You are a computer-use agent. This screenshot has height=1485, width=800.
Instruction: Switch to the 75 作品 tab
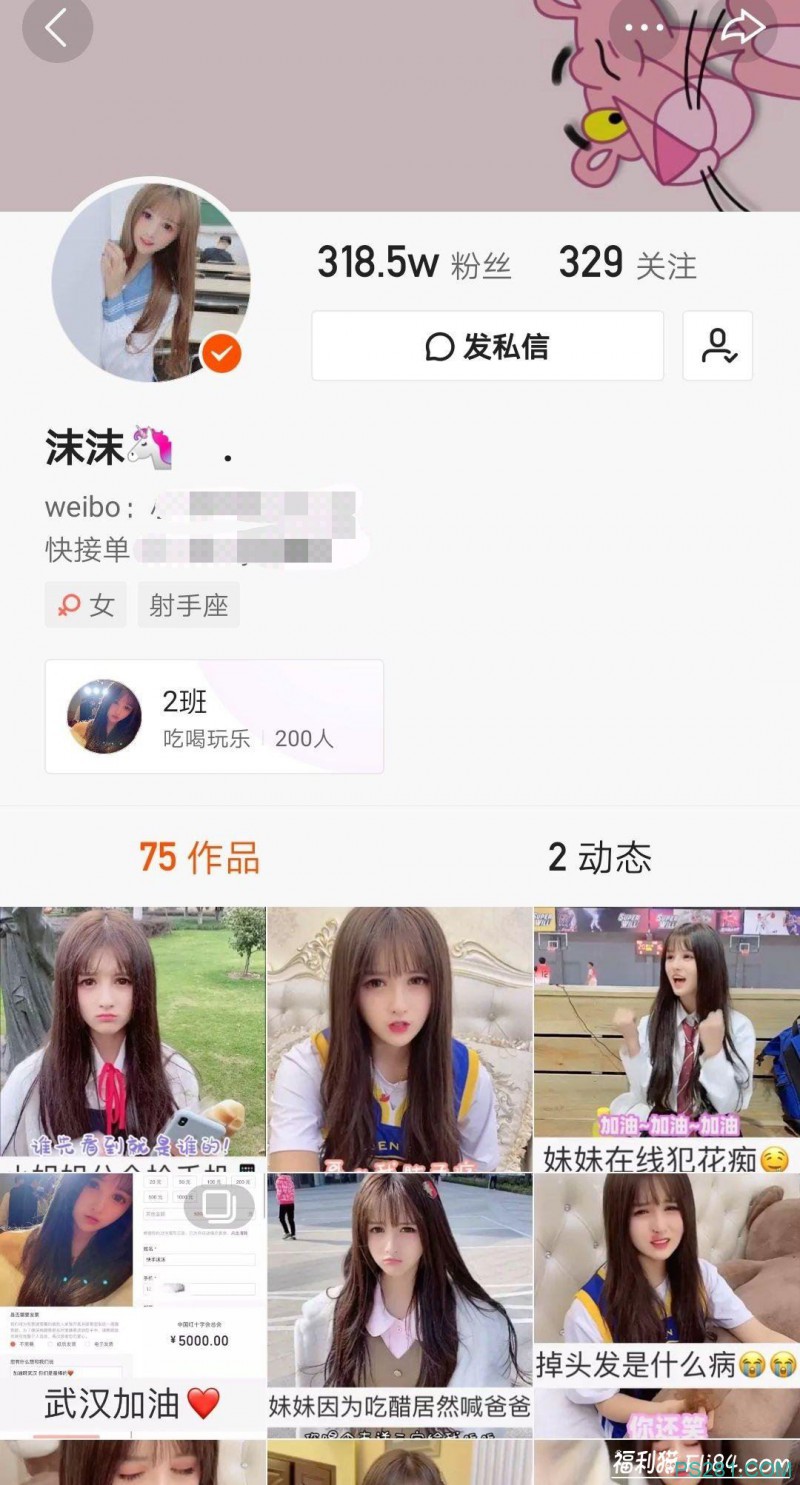(199, 857)
